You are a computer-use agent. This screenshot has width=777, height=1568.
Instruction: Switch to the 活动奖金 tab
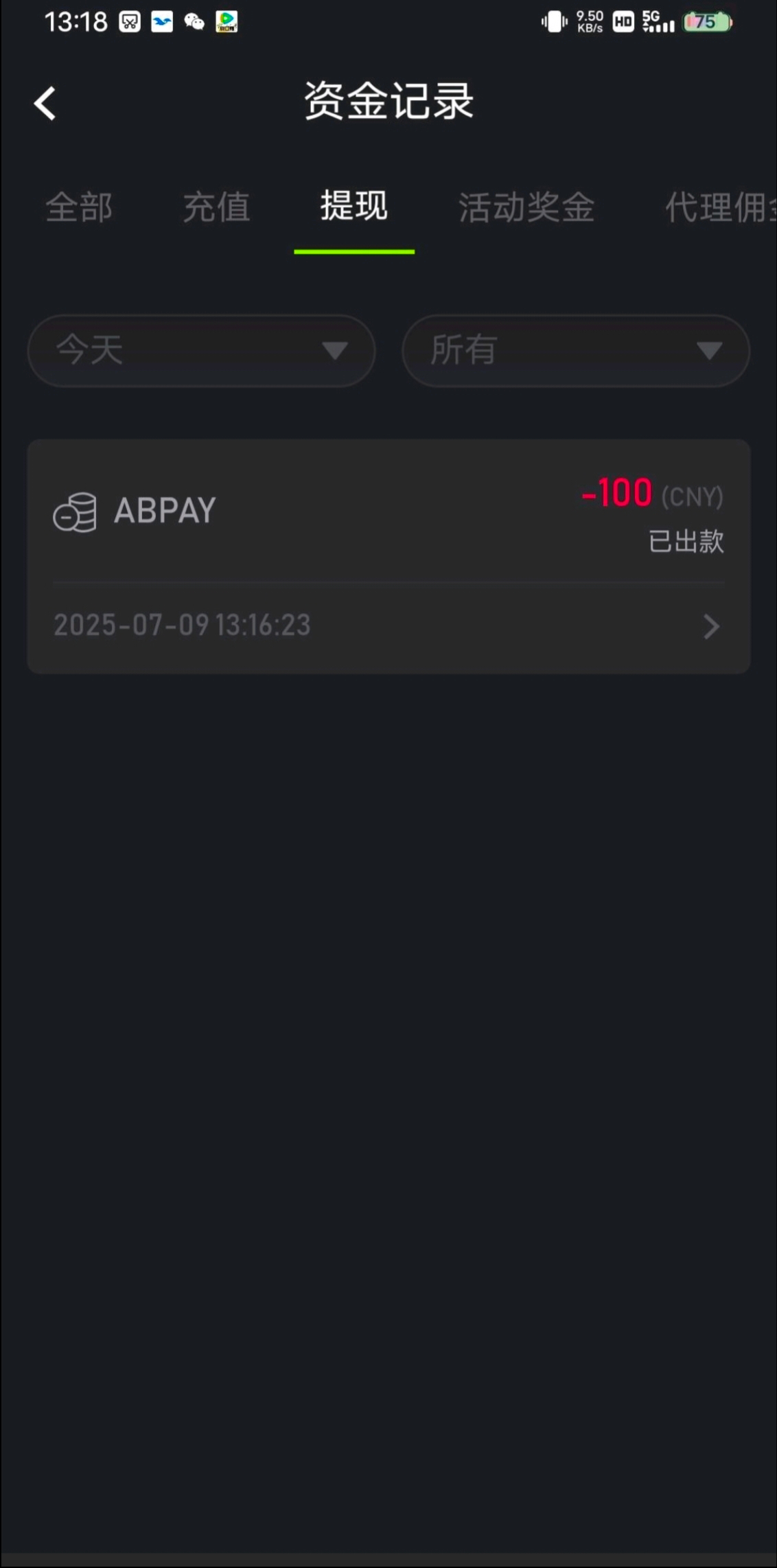pyautogui.click(x=526, y=207)
